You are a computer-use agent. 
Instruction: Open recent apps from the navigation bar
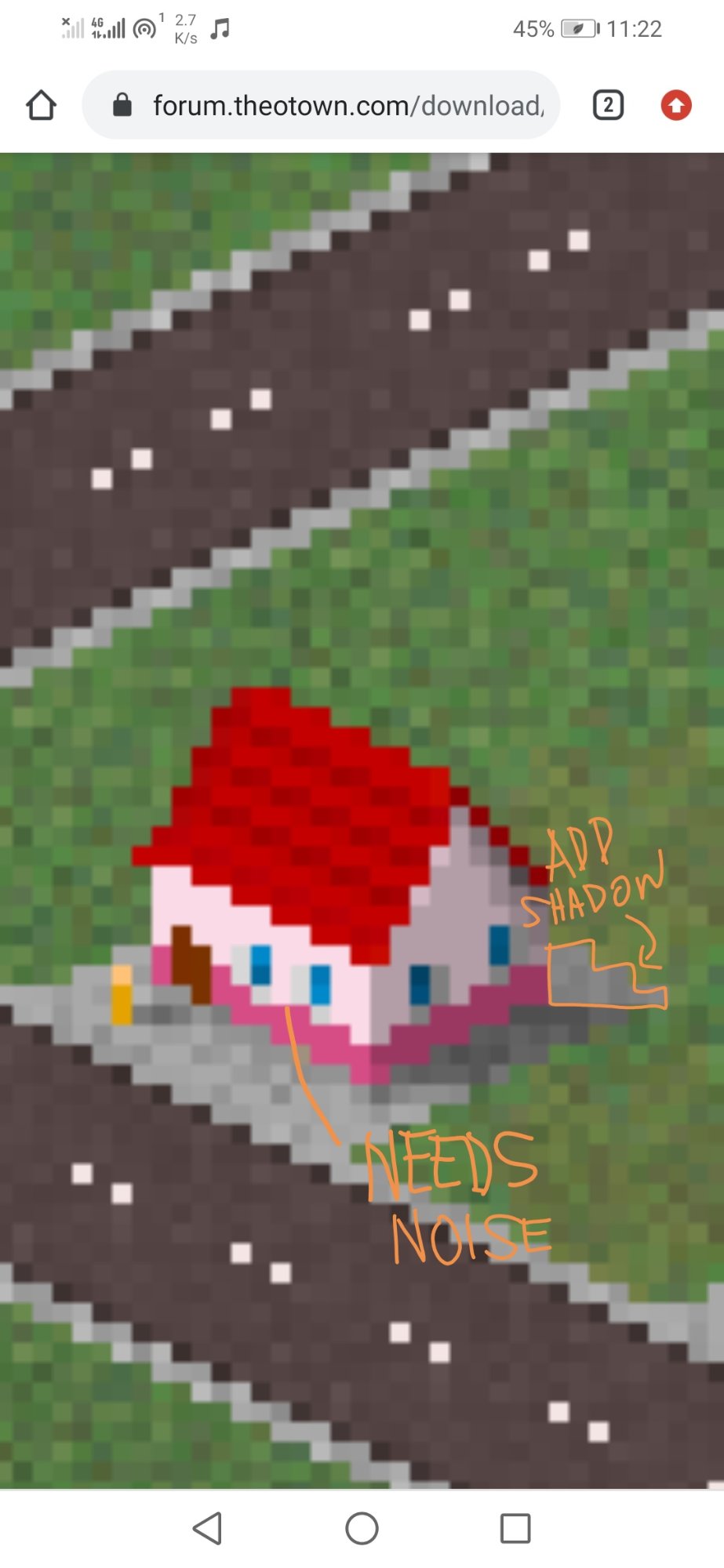coord(515,1528)
